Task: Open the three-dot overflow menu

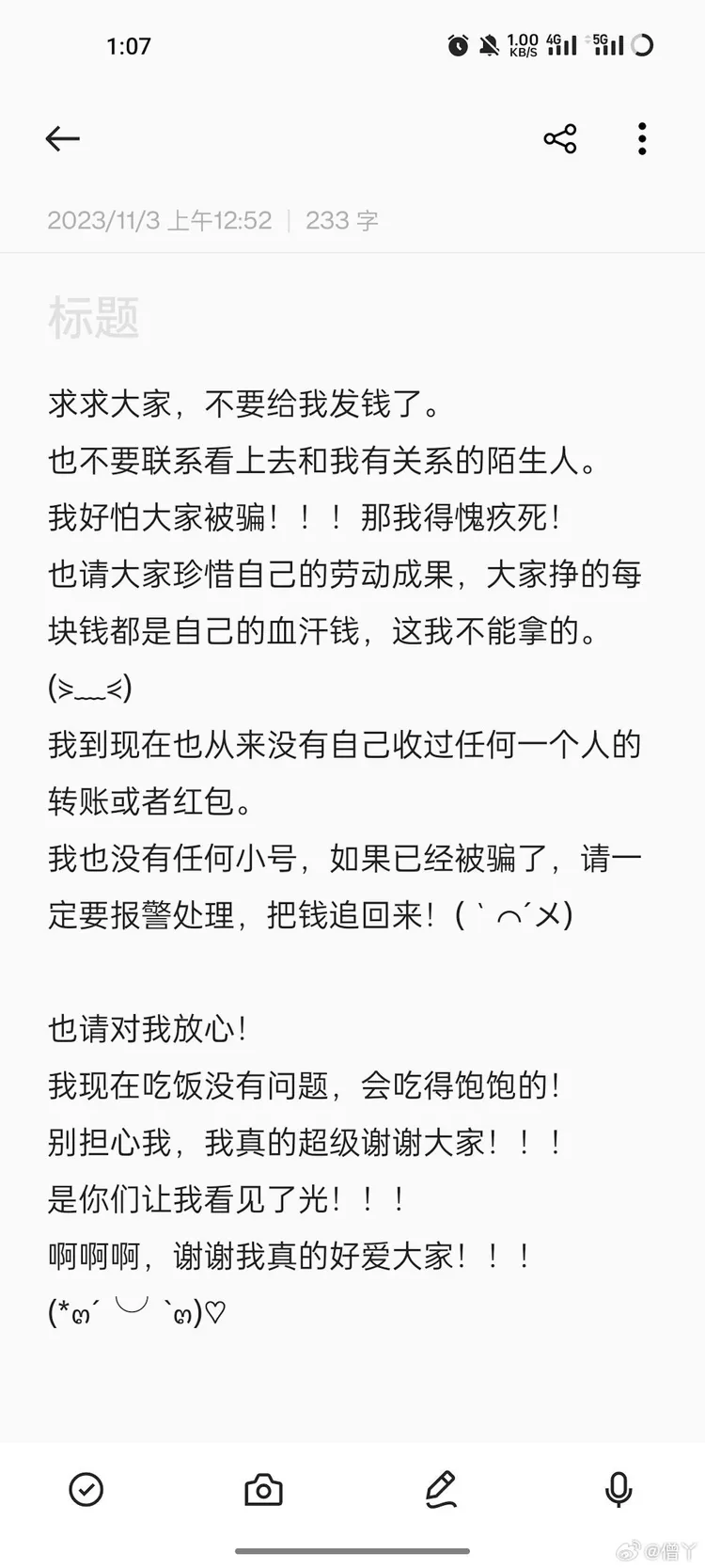Action: click(x=641, y=138)
